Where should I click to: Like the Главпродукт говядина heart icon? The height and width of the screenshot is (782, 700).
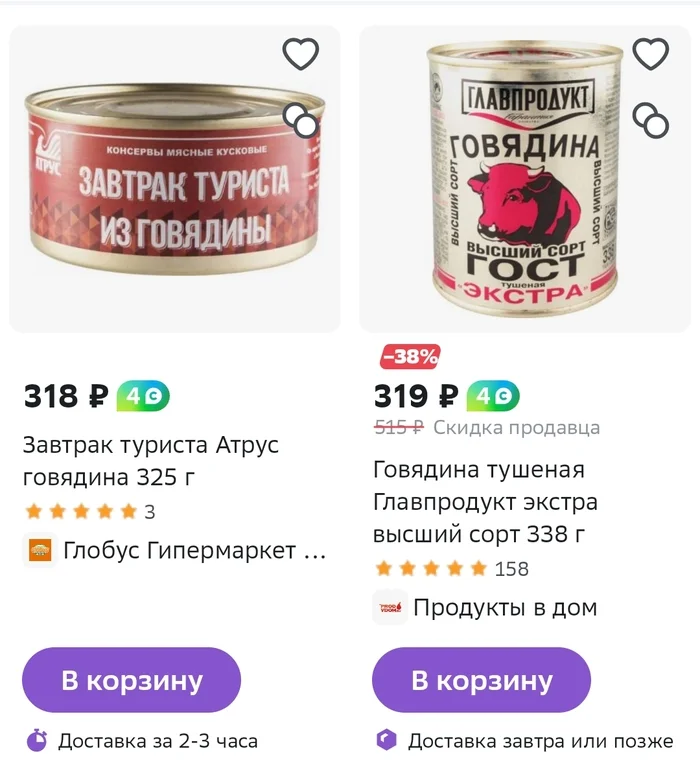tap(650, 53)
